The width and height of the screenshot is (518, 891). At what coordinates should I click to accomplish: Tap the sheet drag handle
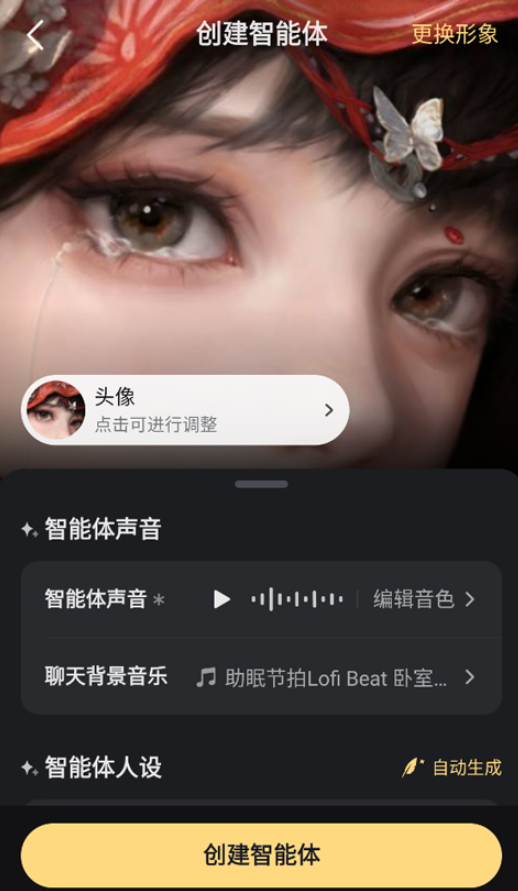coord(261,484)
